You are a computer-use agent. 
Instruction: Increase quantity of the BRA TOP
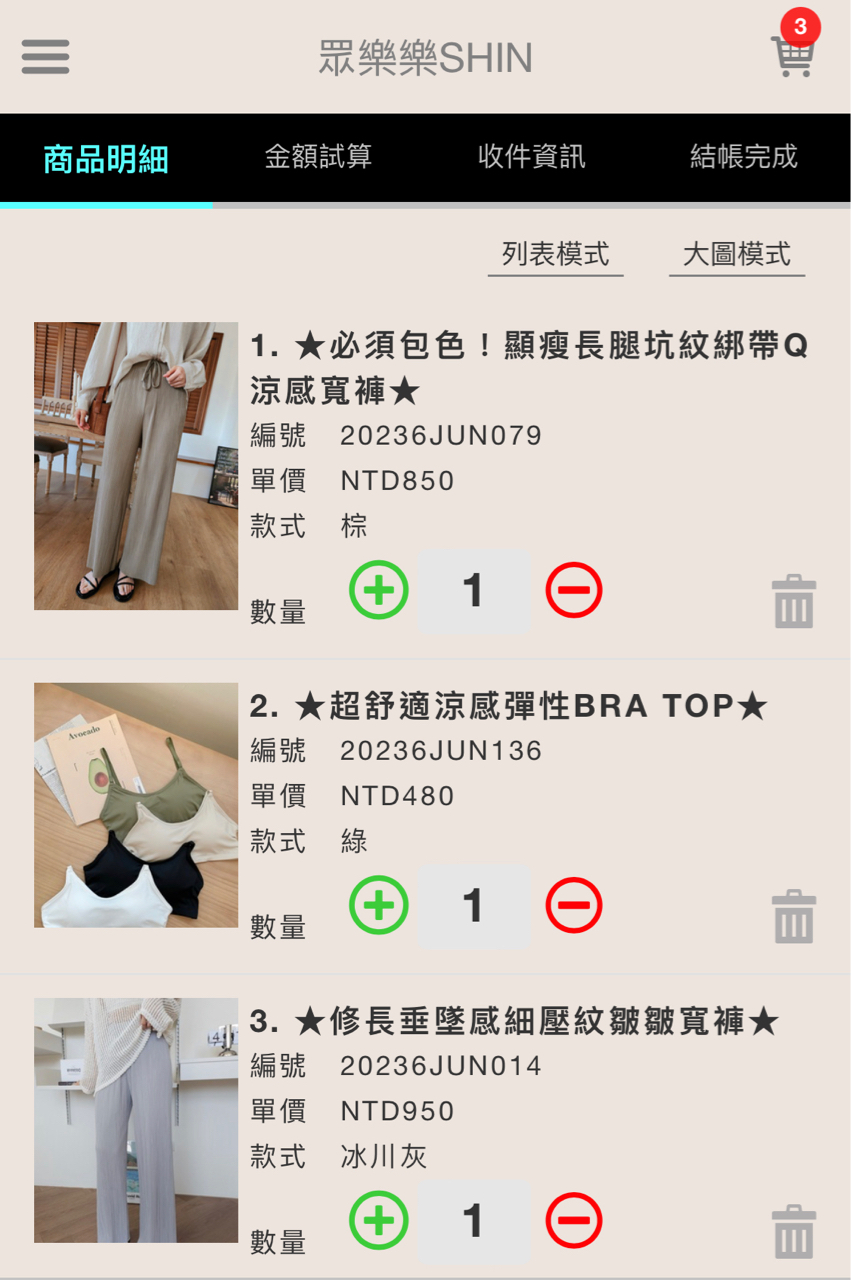tap(379, 905)
